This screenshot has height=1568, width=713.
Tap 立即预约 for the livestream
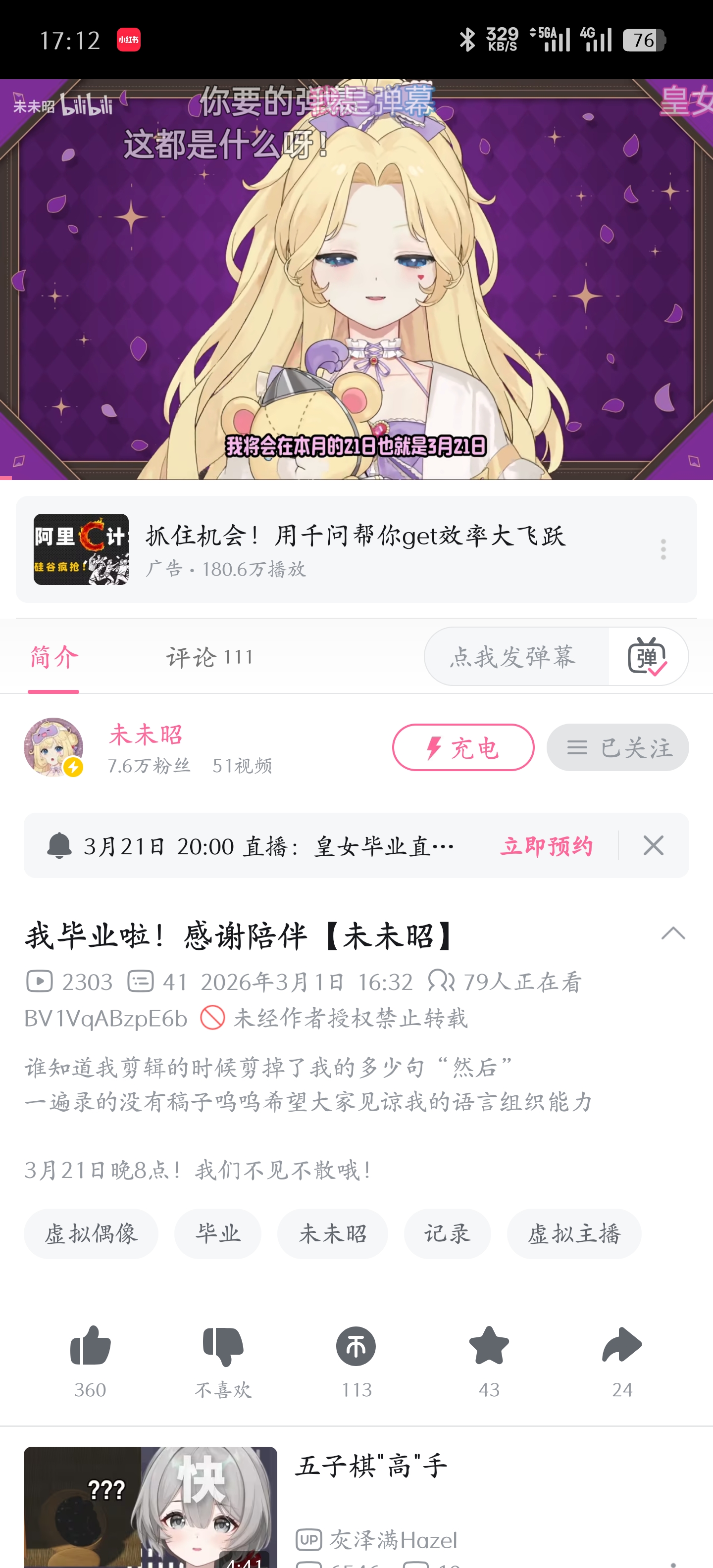point(546,845)
